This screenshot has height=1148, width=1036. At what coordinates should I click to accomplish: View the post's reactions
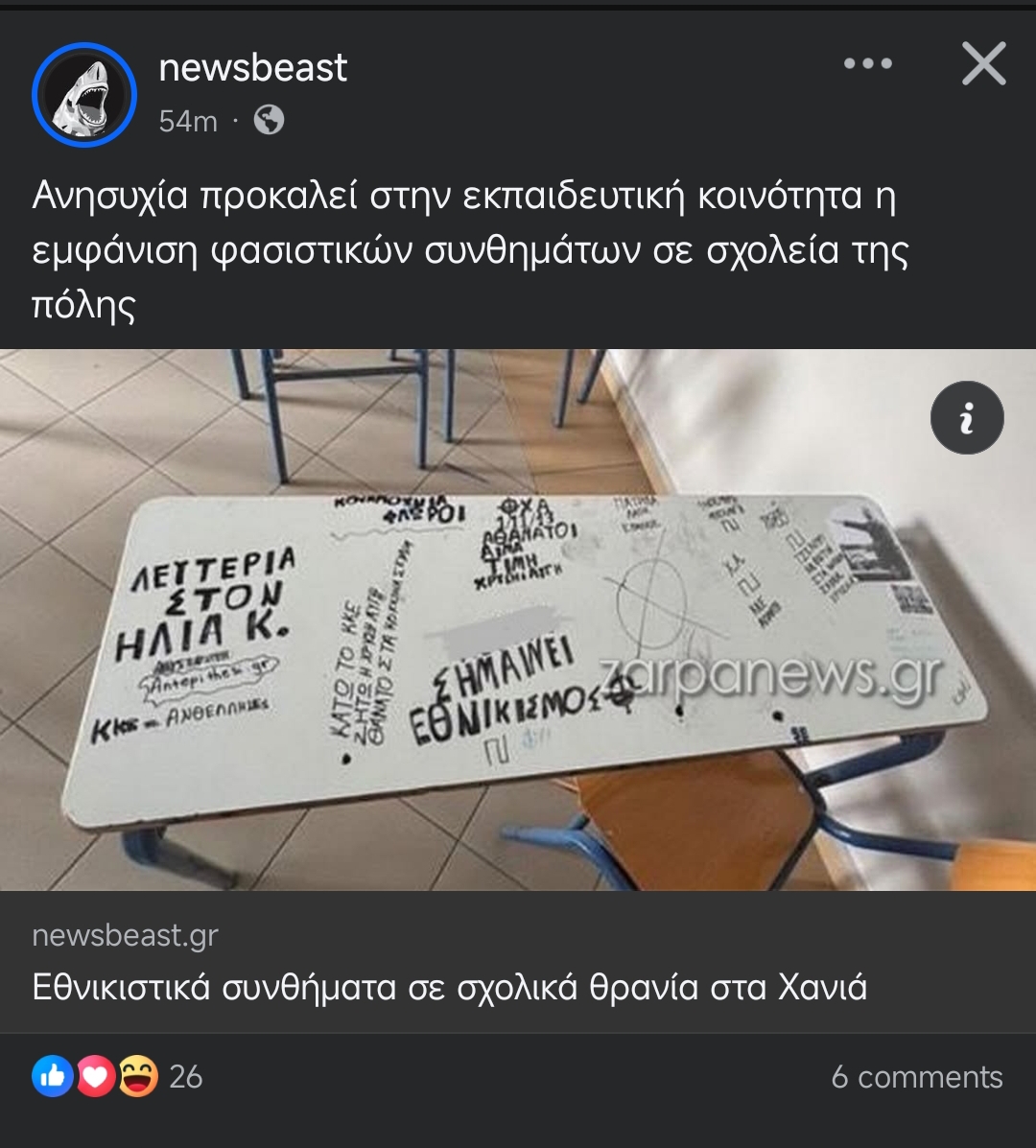tap(117, 1076)
